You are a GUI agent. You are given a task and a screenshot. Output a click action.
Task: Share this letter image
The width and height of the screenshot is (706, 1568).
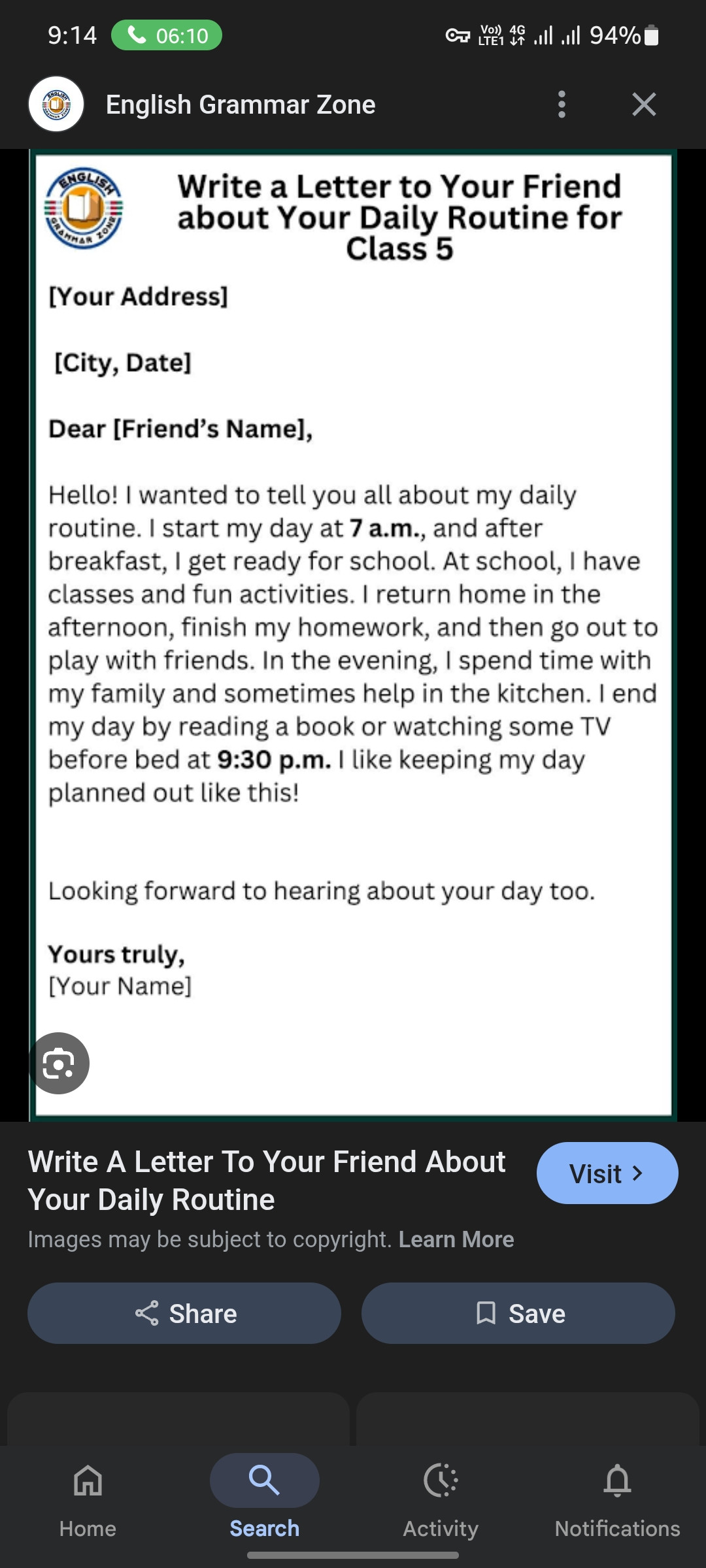(184, 1313)
